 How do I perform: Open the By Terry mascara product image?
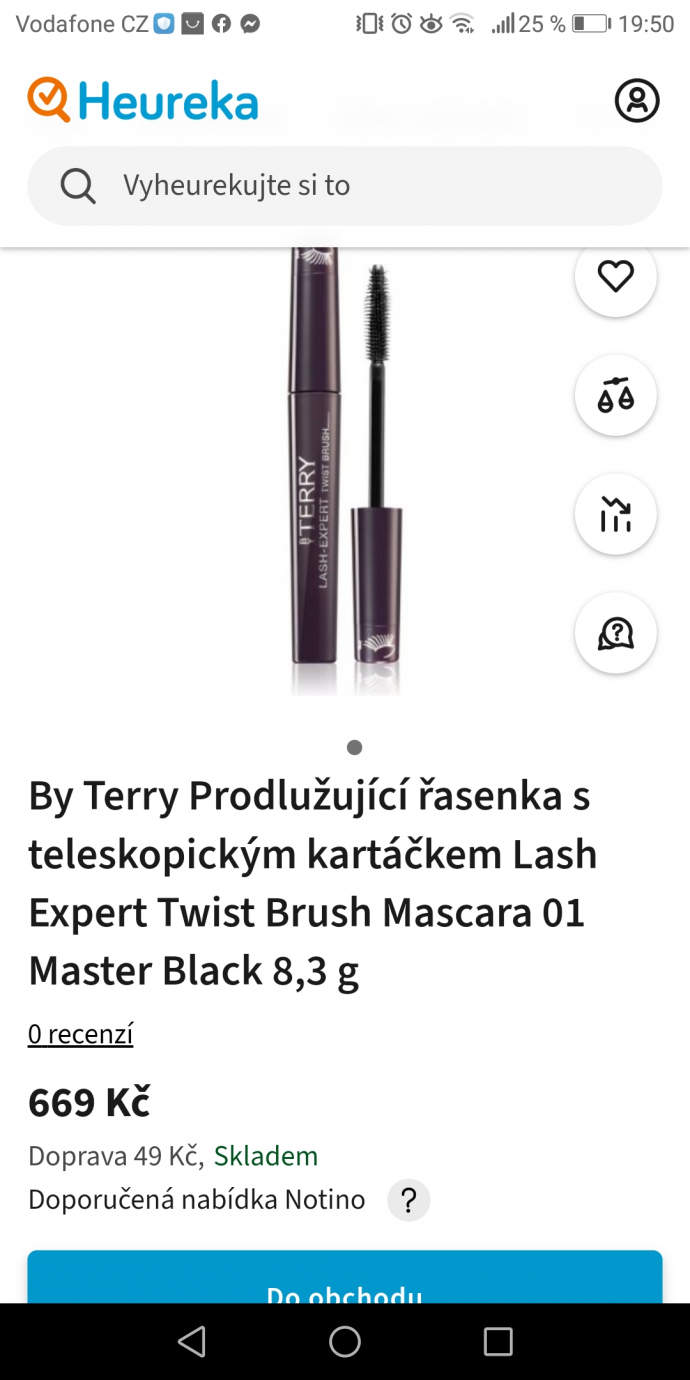tap(345, 470)
